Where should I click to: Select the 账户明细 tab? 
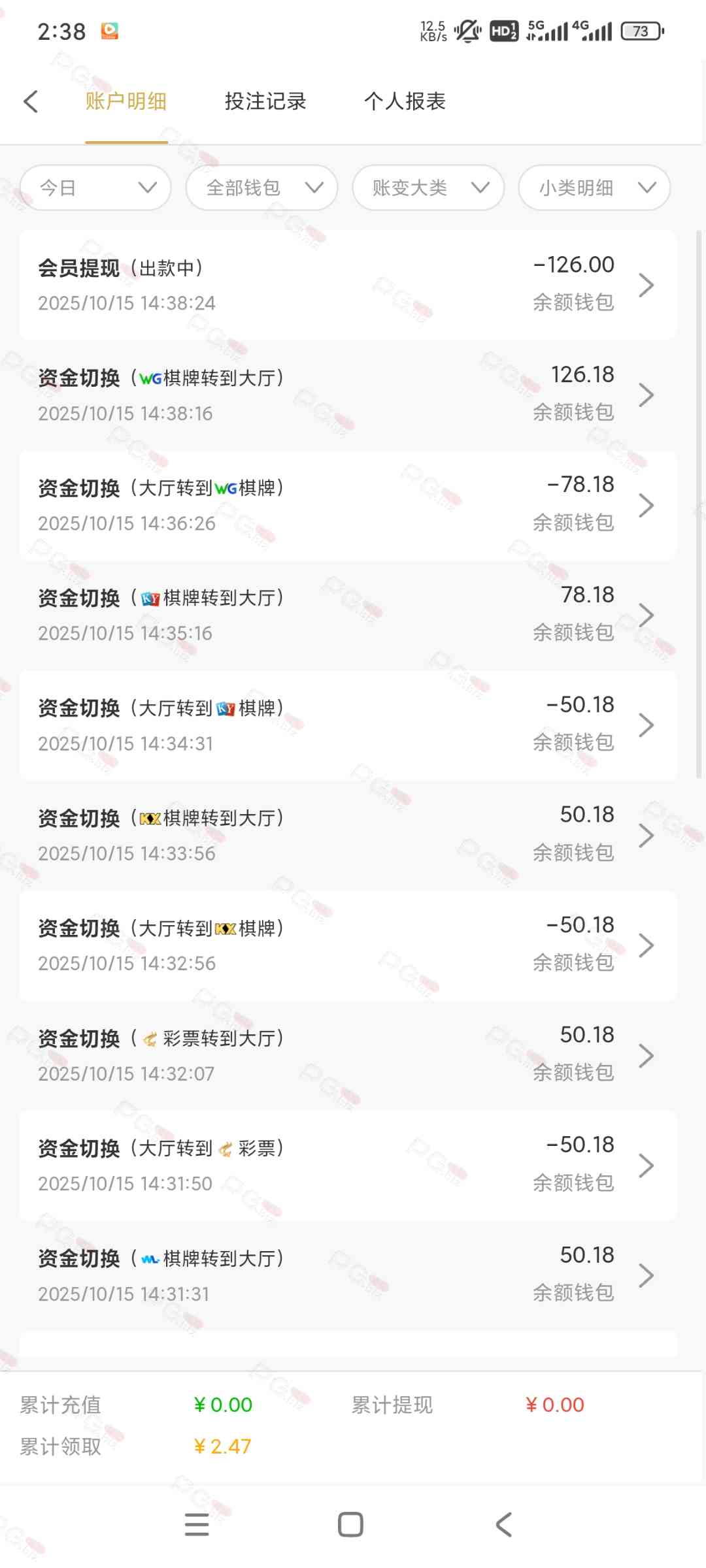(x=126, y=101)
